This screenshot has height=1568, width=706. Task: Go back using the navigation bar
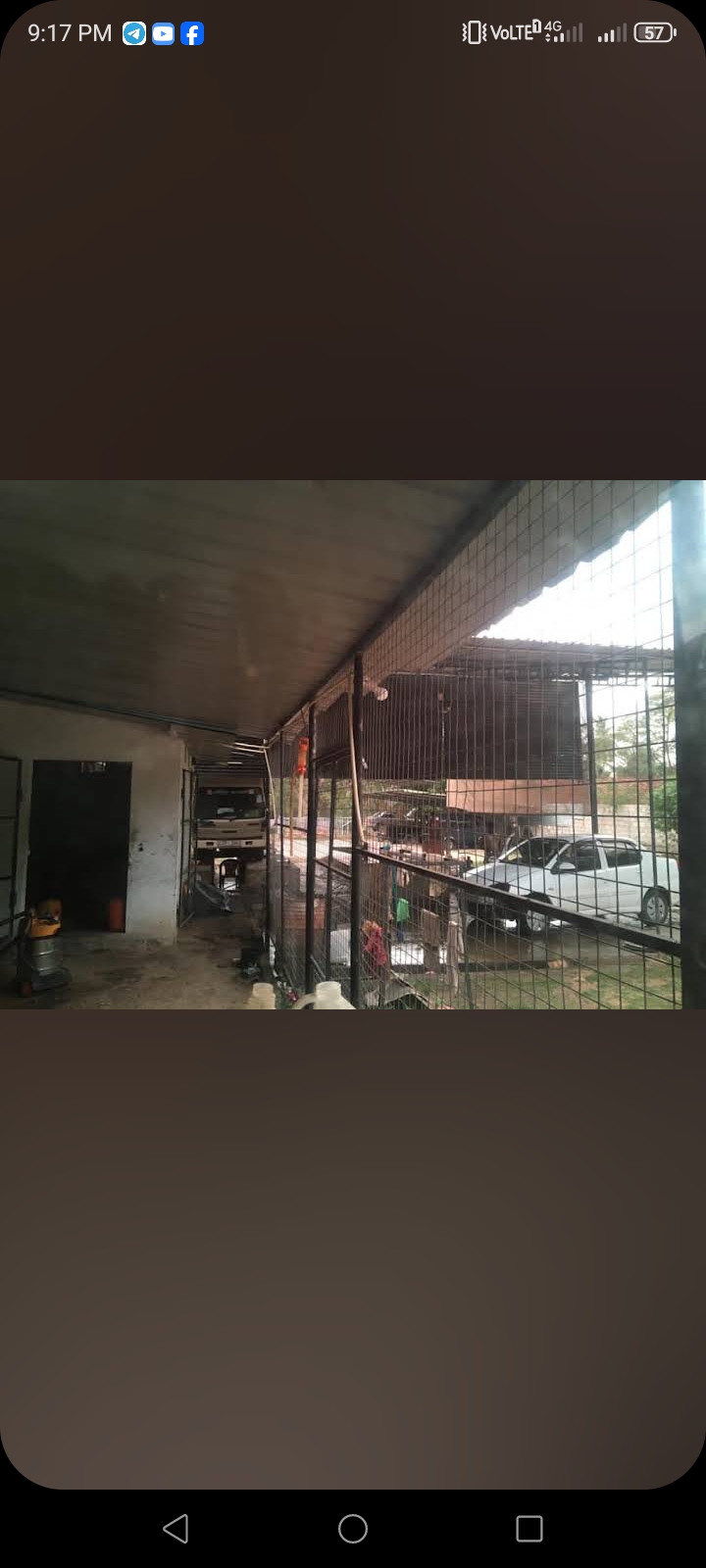click(x=176, y=1528)
